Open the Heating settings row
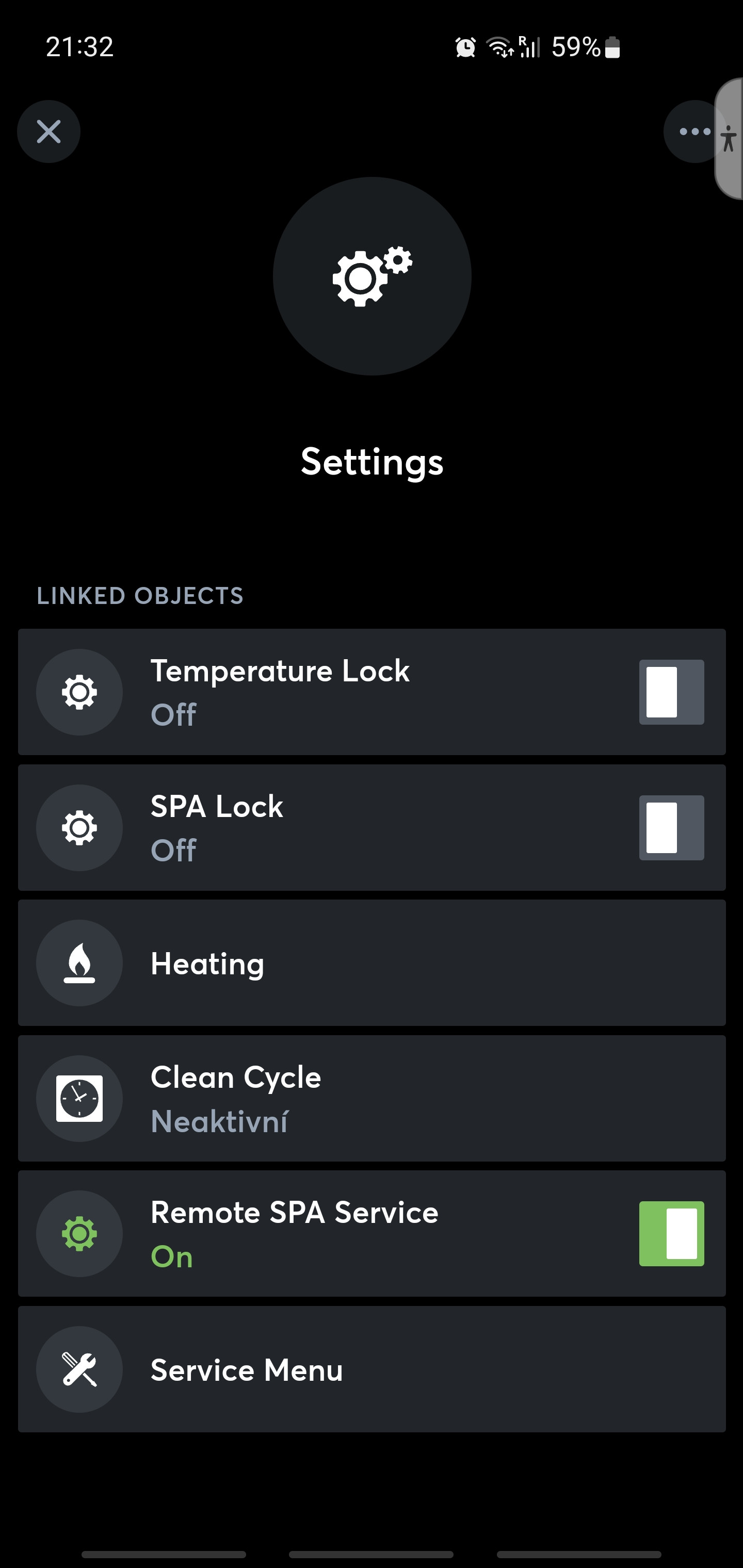Image resolution: width=743 pixels, height=1568 pixels. (372, 963)
